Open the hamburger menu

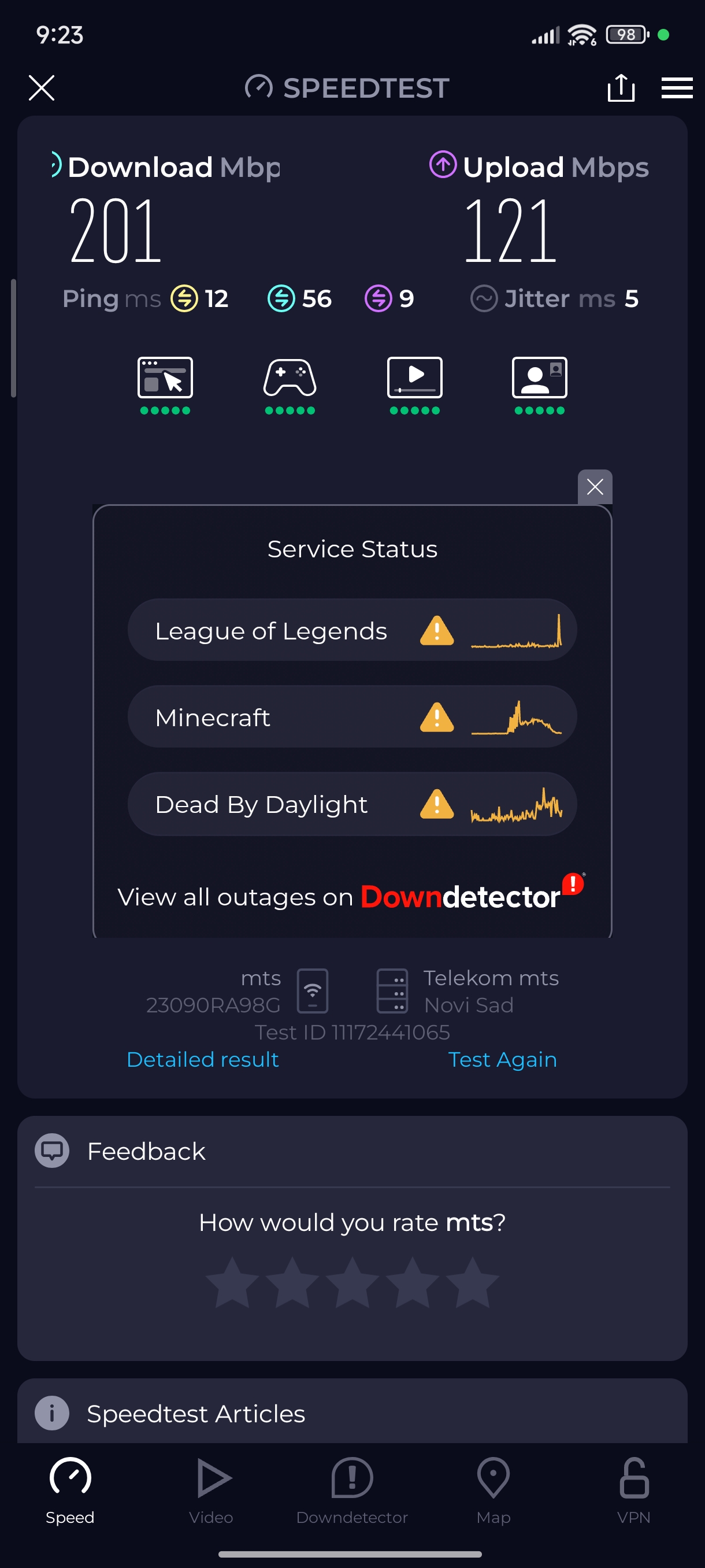coord(677,88)
